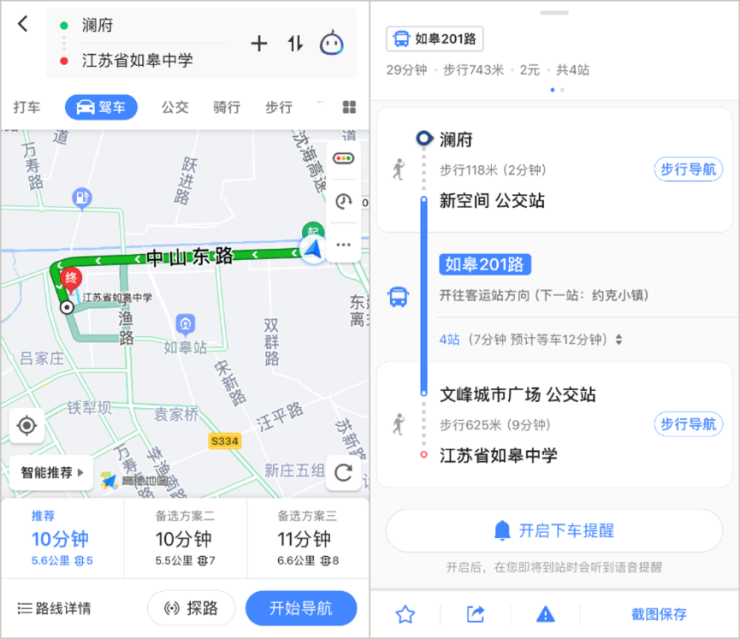Start 步行导航 for the 118米 walk
The height and width of the screenshot is (639, 740).
coord(688,169)
